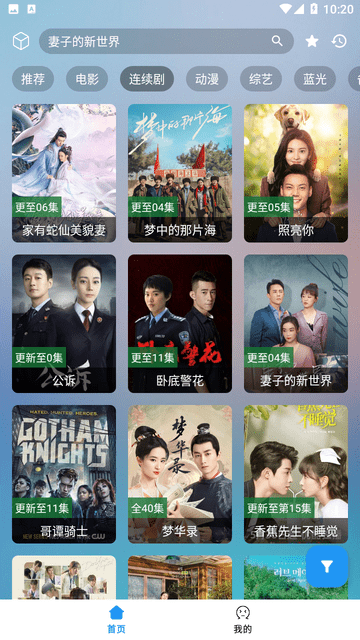
Task: Open favorites with the star icon
Action: pos(312,41)
